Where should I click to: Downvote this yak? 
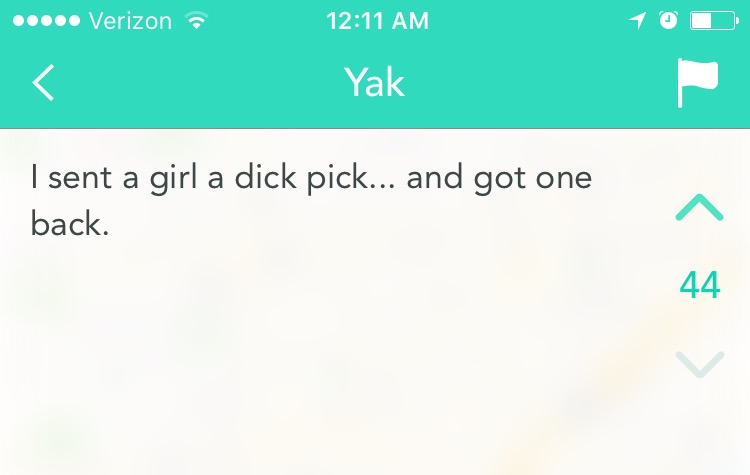coord(699,363)
